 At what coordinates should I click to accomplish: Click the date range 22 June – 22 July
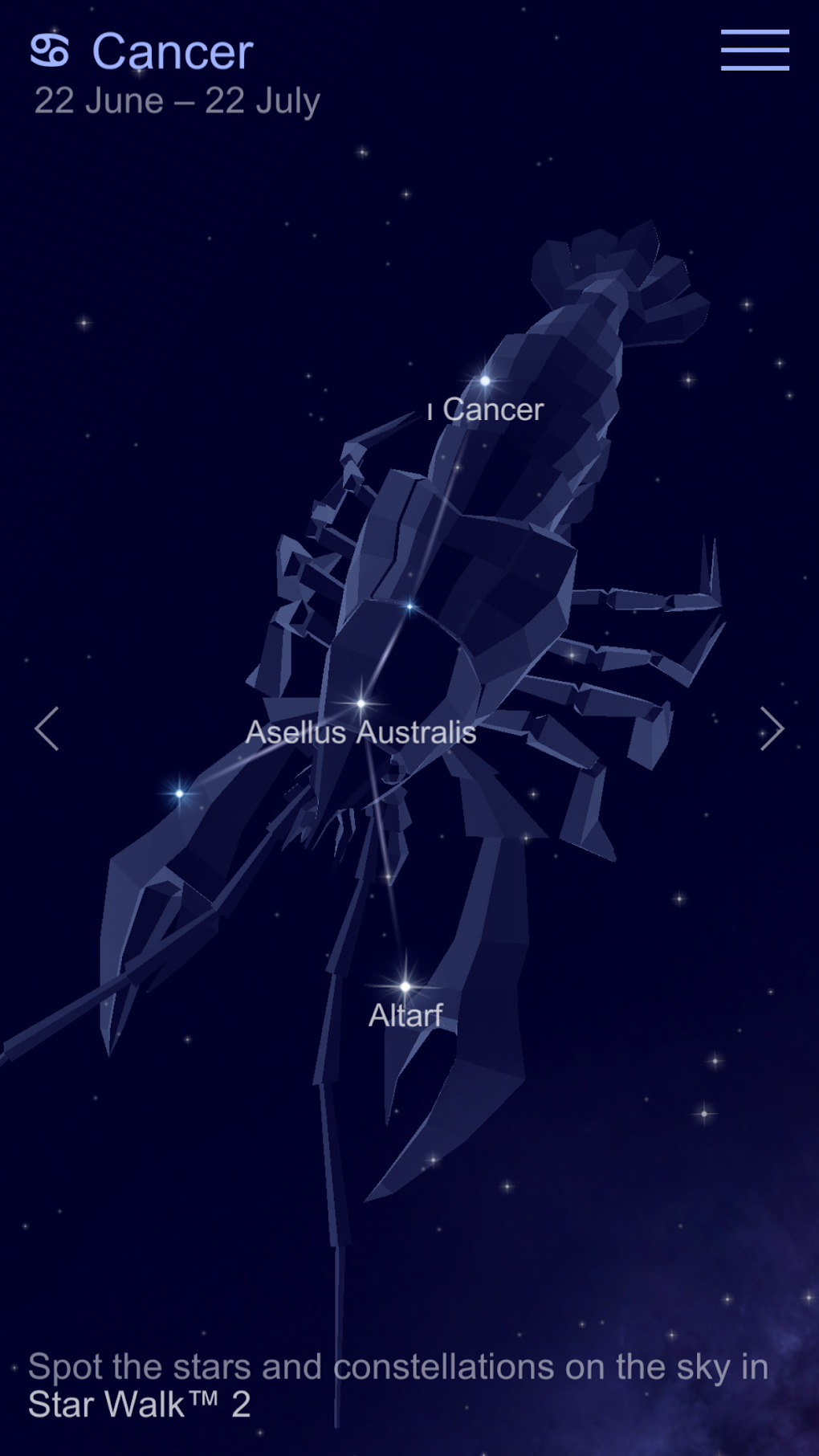coord(178,100)
